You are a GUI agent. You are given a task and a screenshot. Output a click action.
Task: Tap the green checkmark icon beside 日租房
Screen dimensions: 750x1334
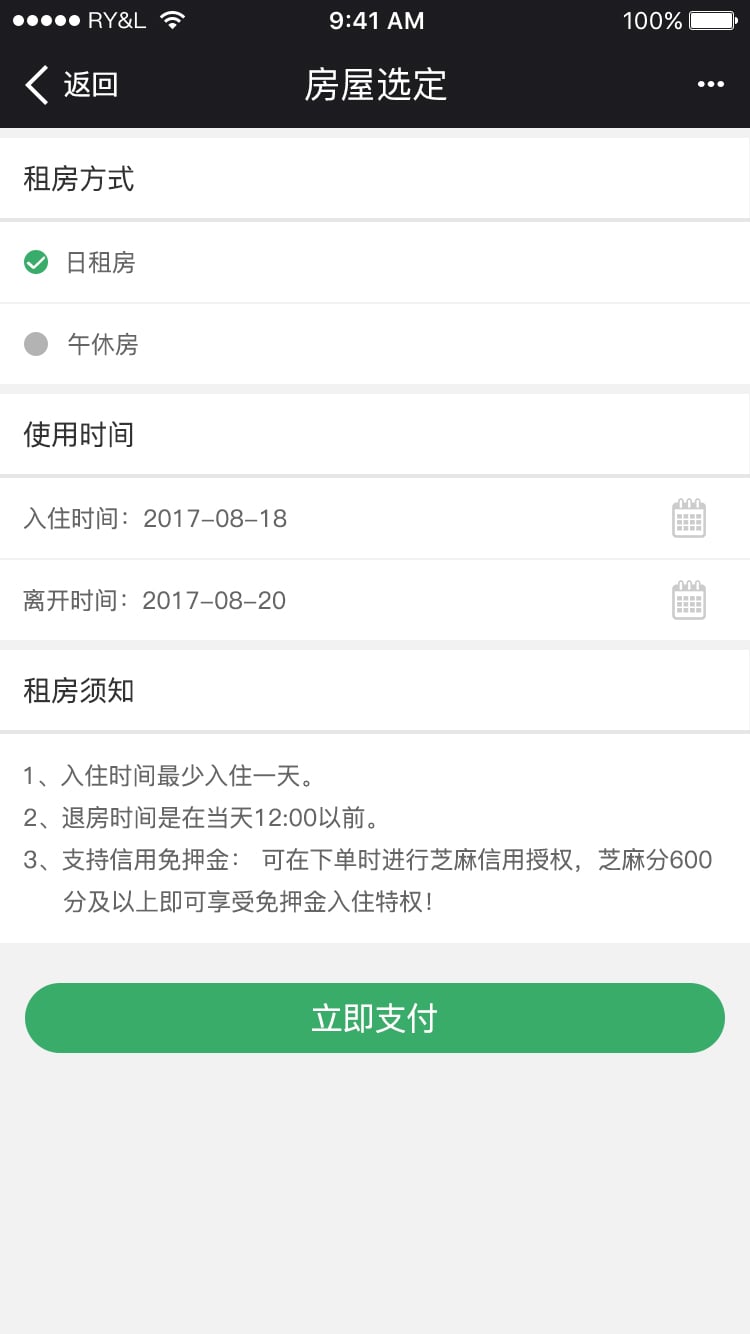click(x=36, y=262)
